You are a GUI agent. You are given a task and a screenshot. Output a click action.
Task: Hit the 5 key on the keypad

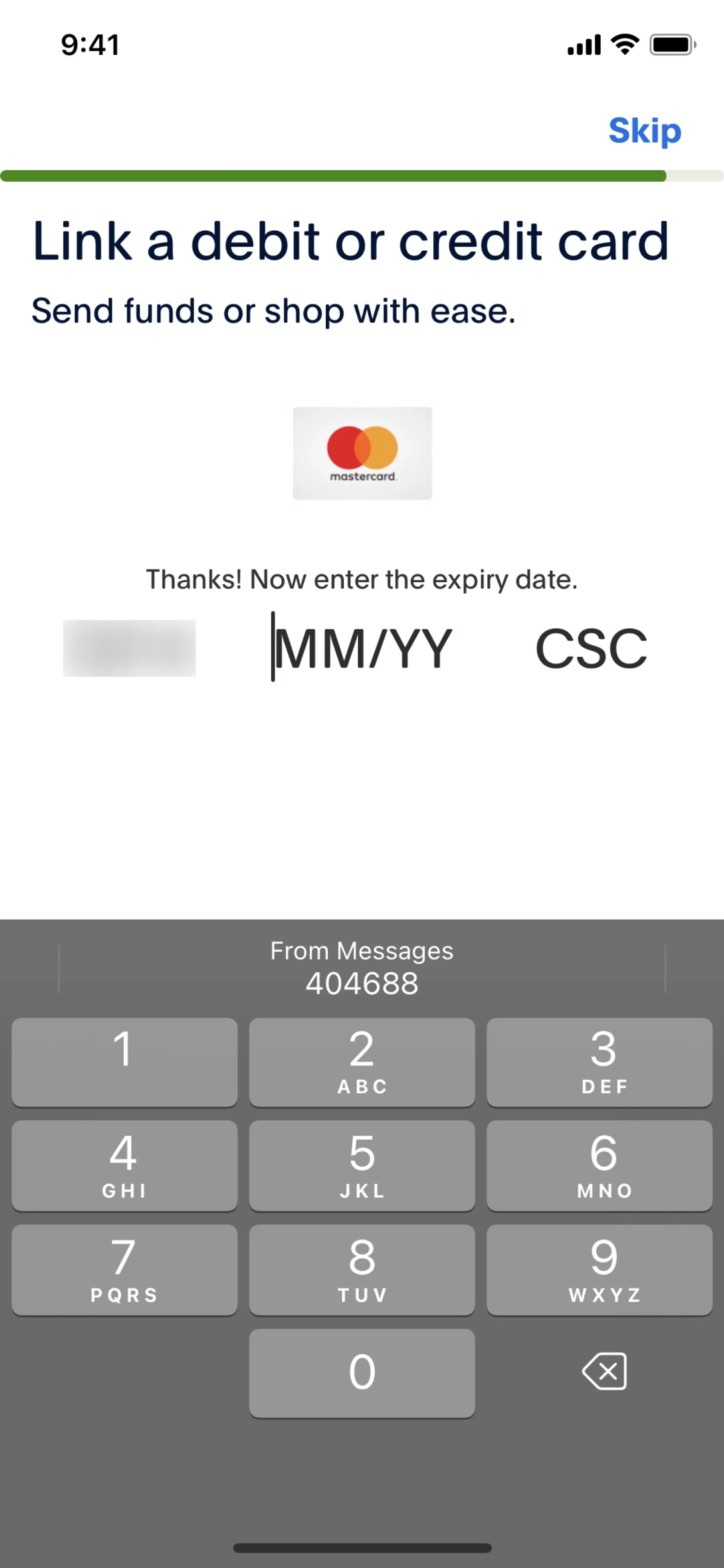point(362,1165)
